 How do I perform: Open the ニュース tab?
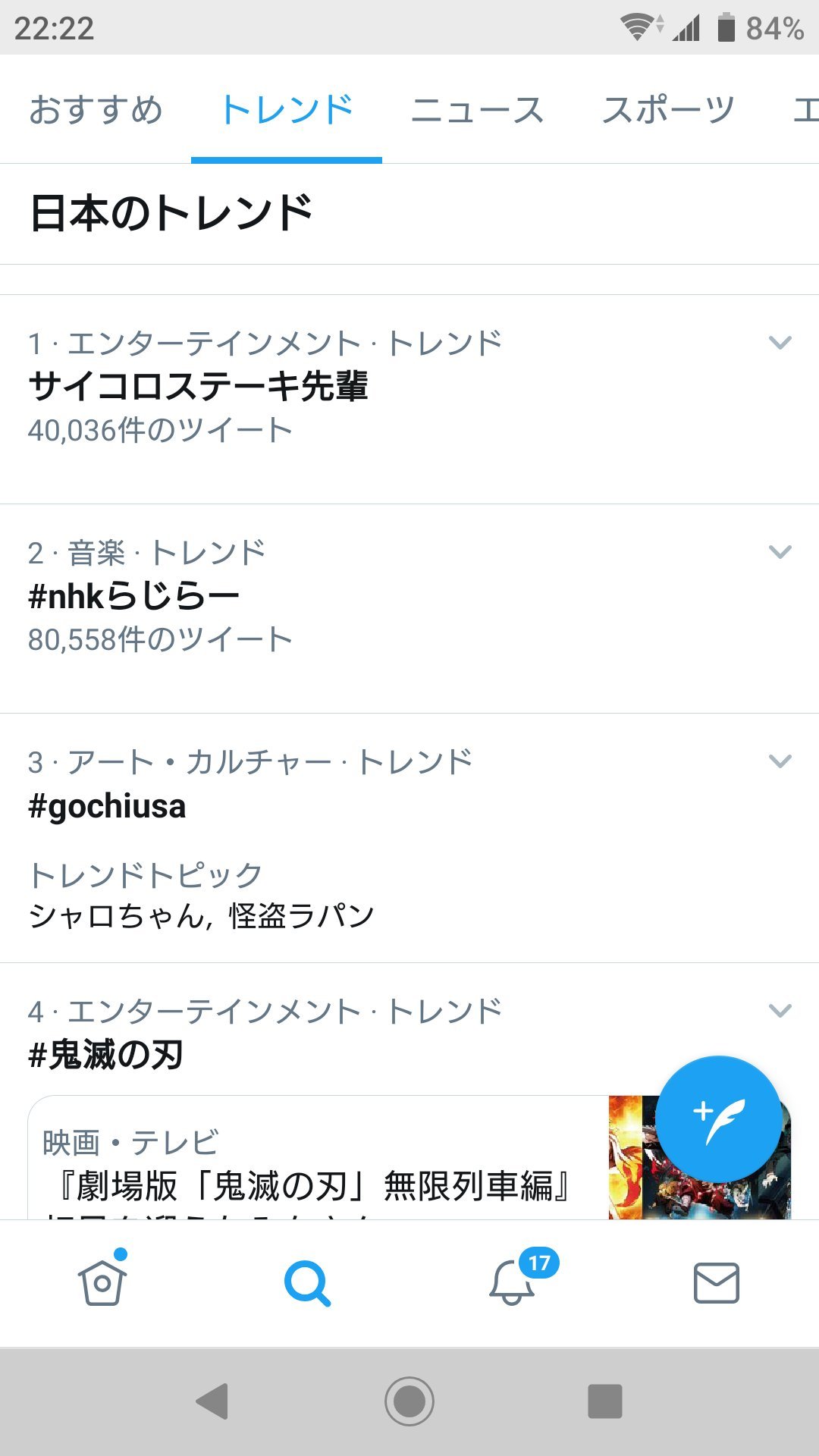(x=477, y=110)
